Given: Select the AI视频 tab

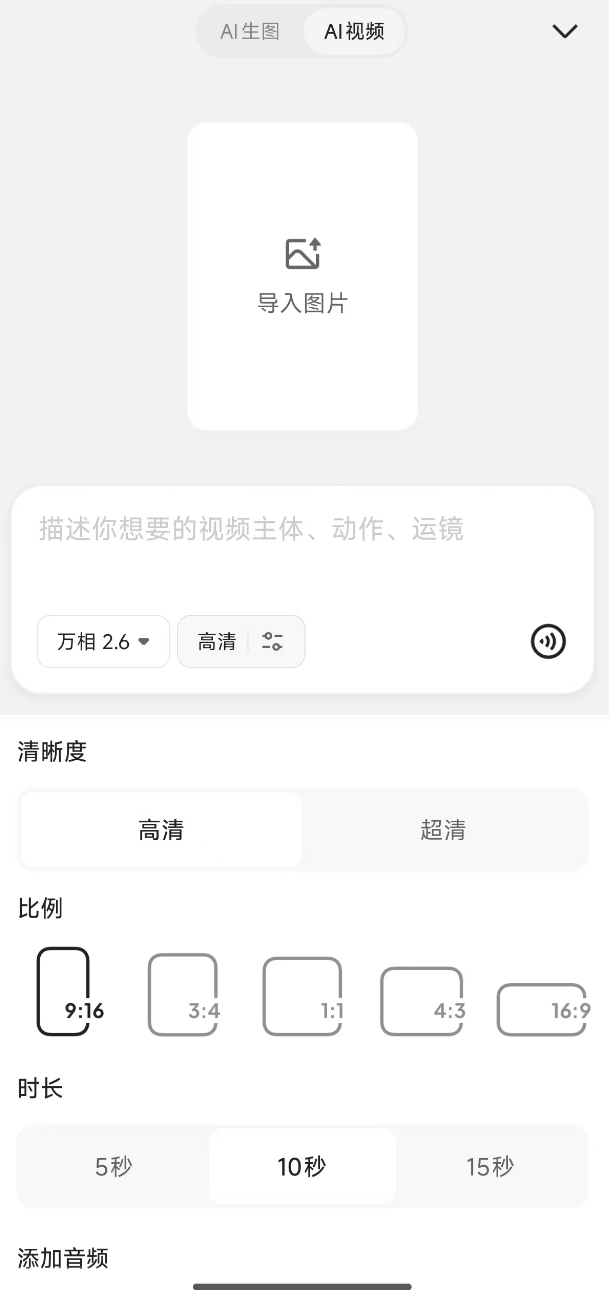Looking at the screenshot, I should [354, 31].
